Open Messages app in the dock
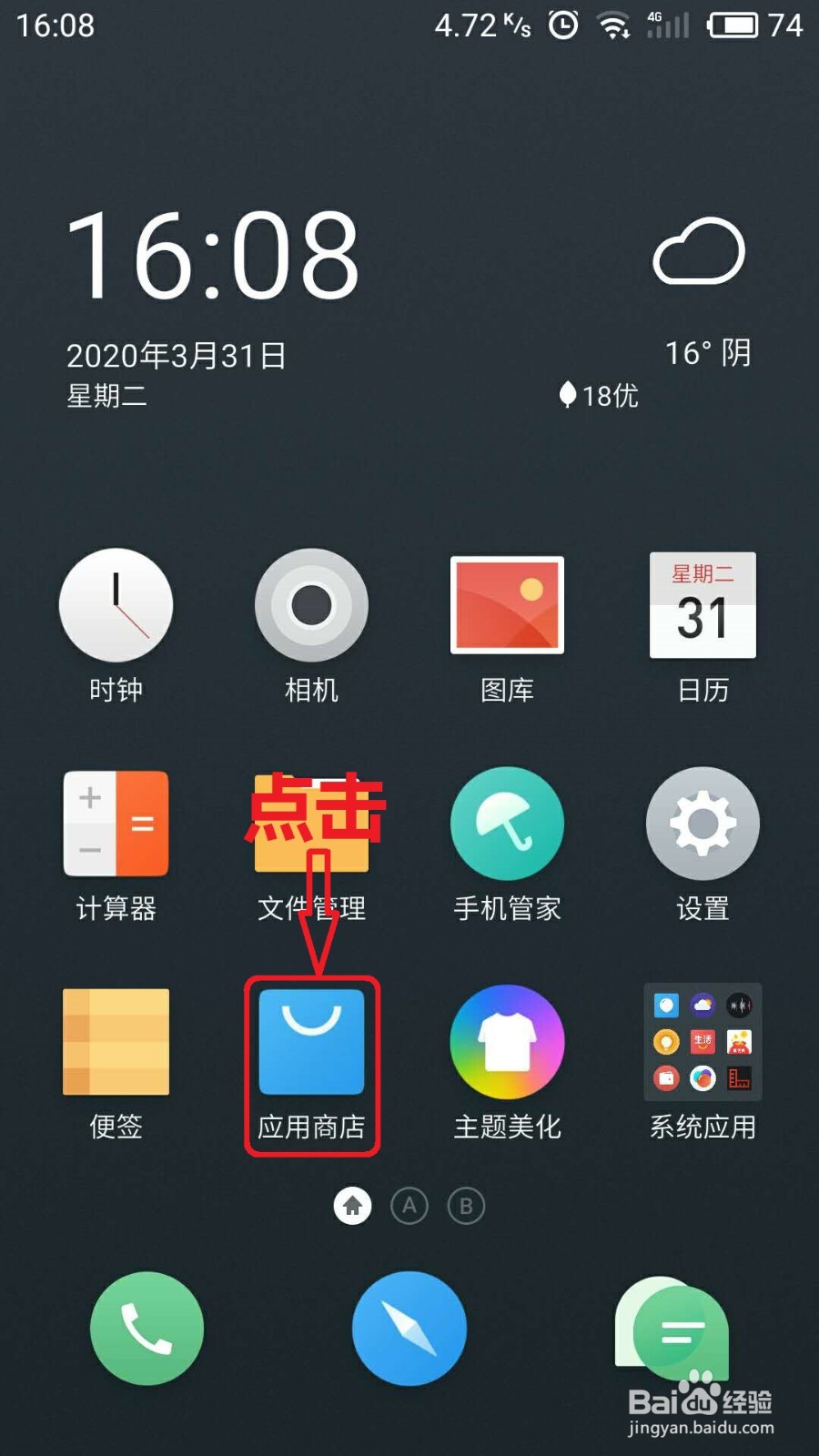 (x=672, y=1329)
